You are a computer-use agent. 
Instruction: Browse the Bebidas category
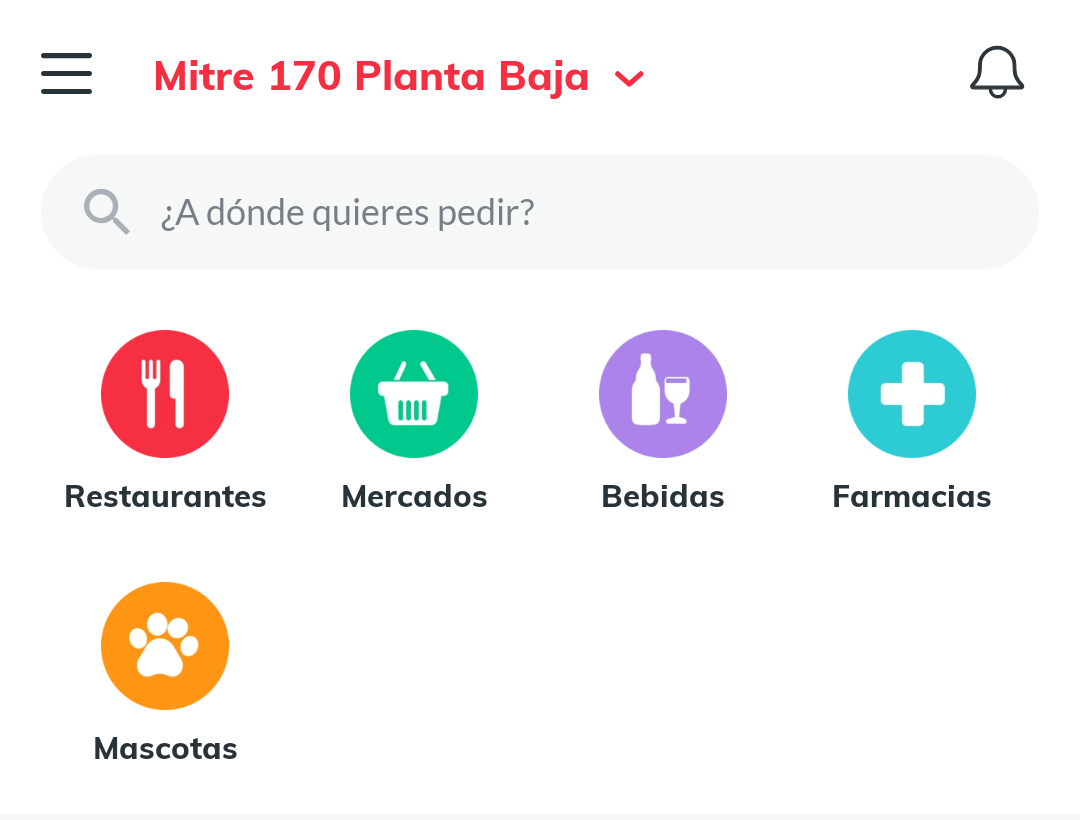[x=663, y=394]
